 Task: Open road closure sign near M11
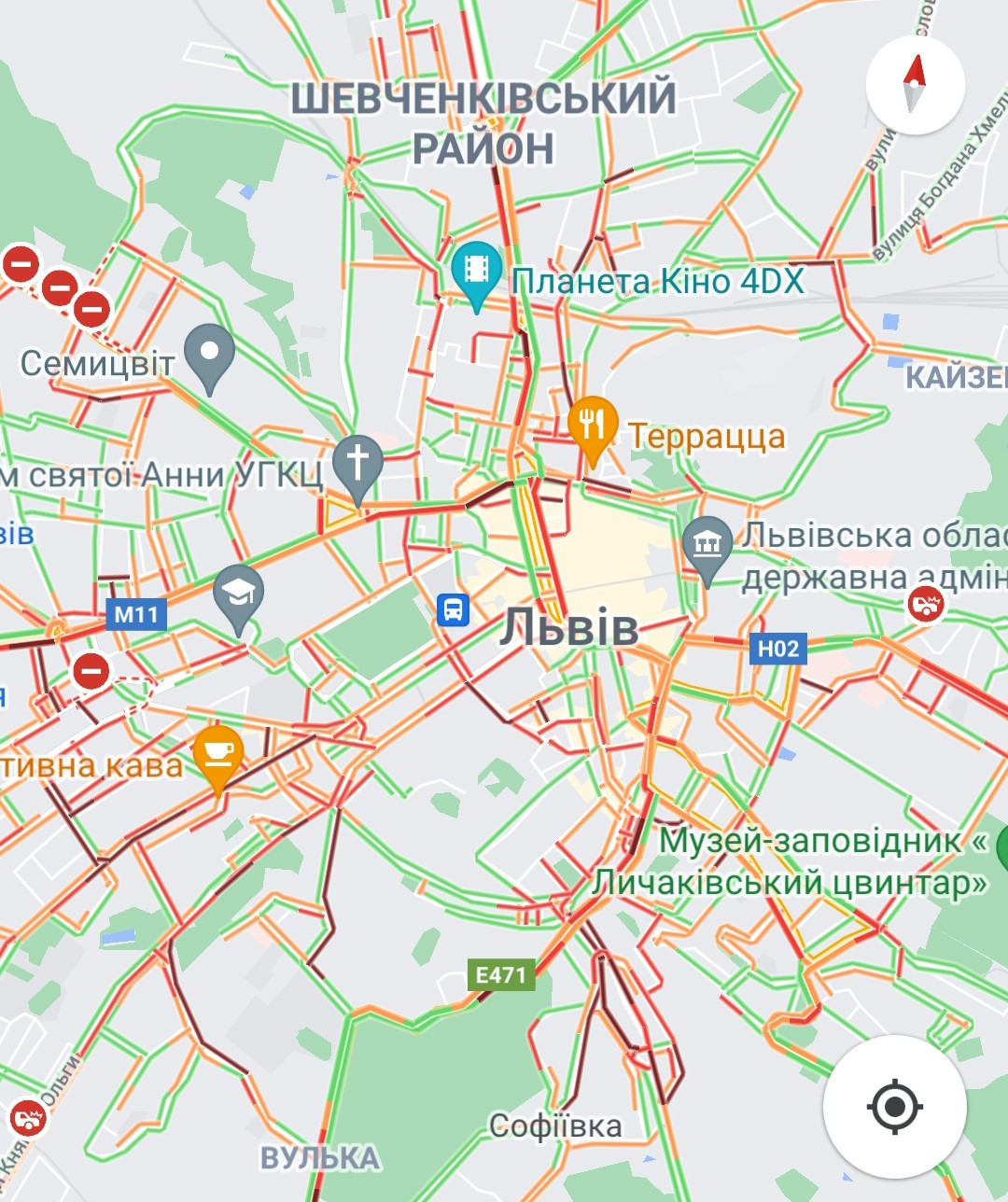point(91,670)
